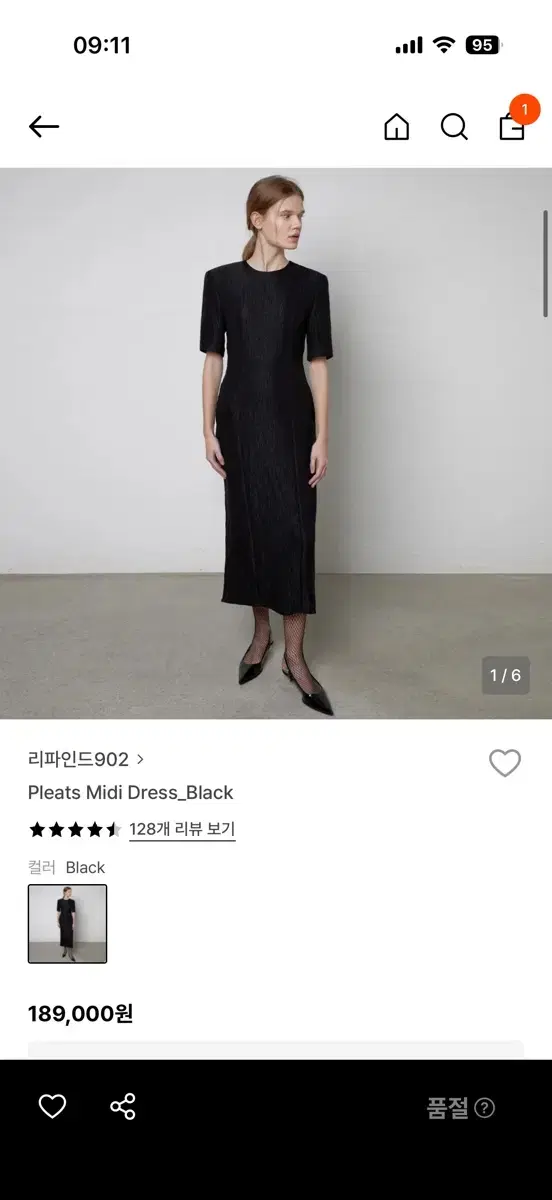The height and width of the screenshot is (1200, 552).
Task: Open the search magnifier icon
Action: 454,127
